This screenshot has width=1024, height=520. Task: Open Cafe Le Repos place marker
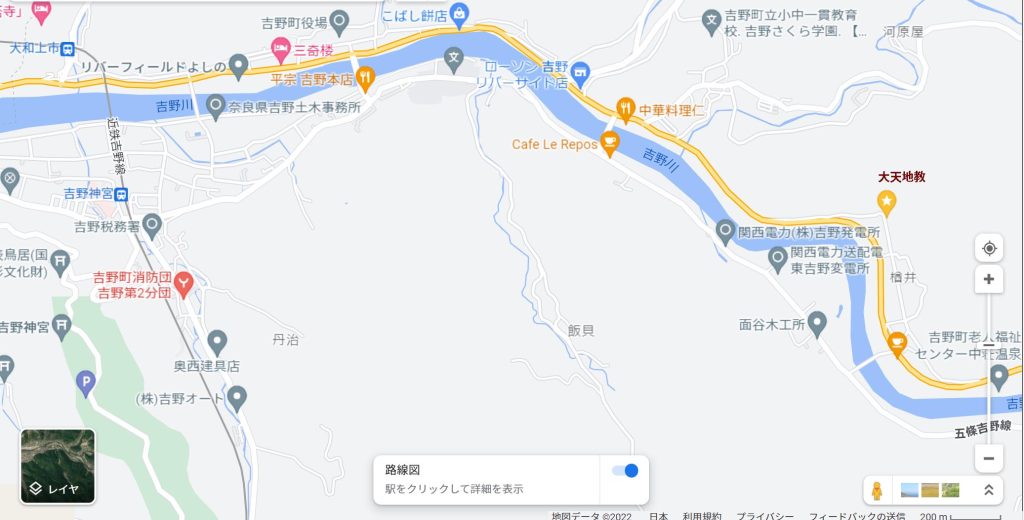pyautogui.click(x=608, y=145)
